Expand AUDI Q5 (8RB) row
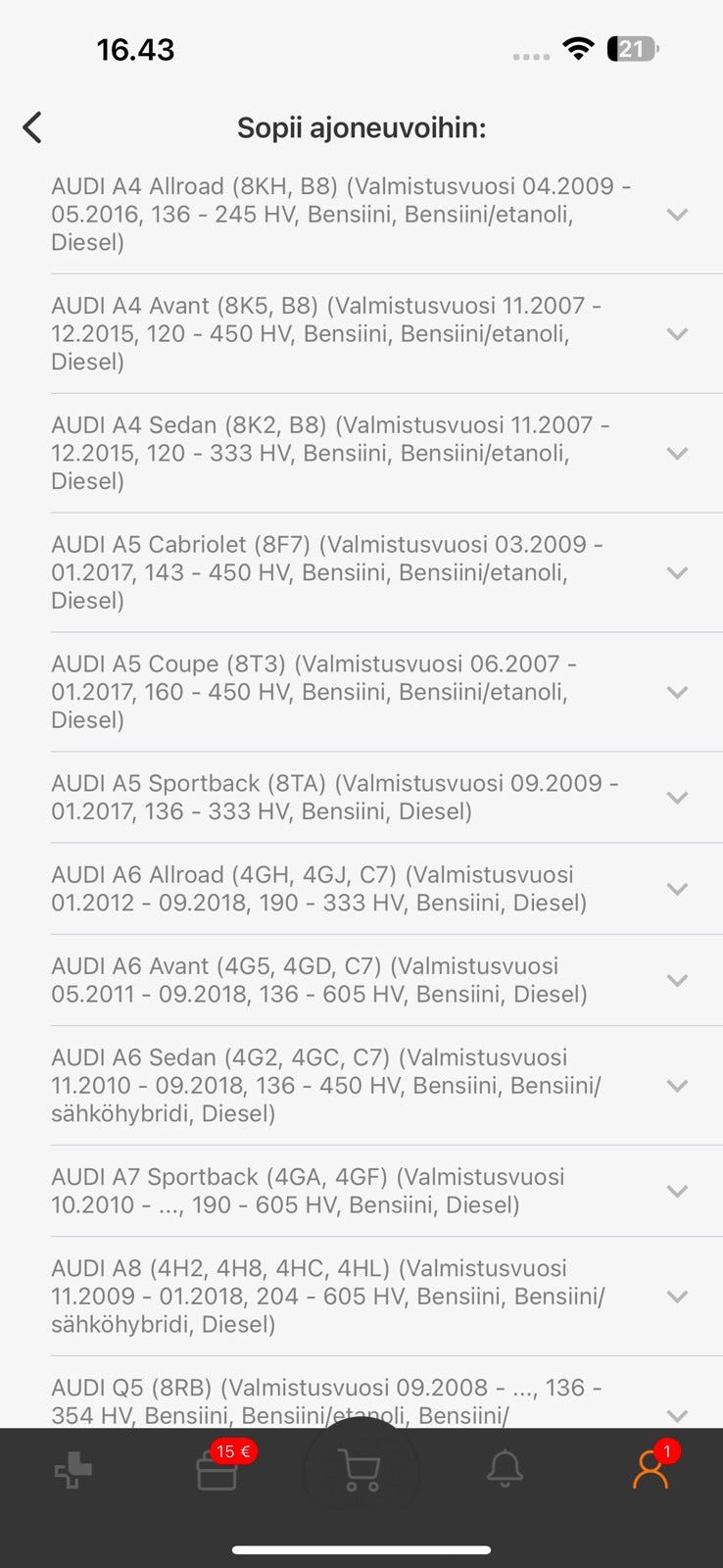The width and height of the screenshot is (723, 1568). coord(677,1414)
